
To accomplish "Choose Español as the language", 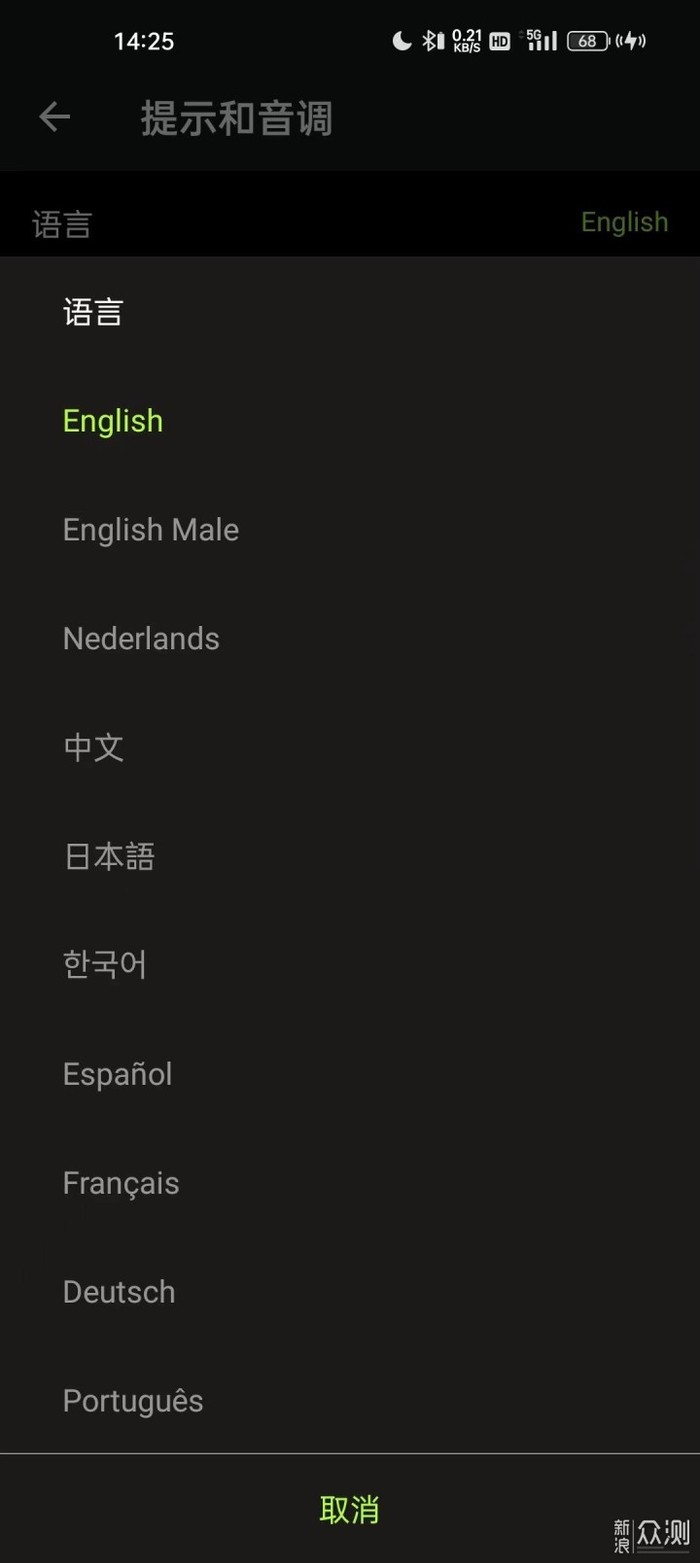I will coord(118,1074).
